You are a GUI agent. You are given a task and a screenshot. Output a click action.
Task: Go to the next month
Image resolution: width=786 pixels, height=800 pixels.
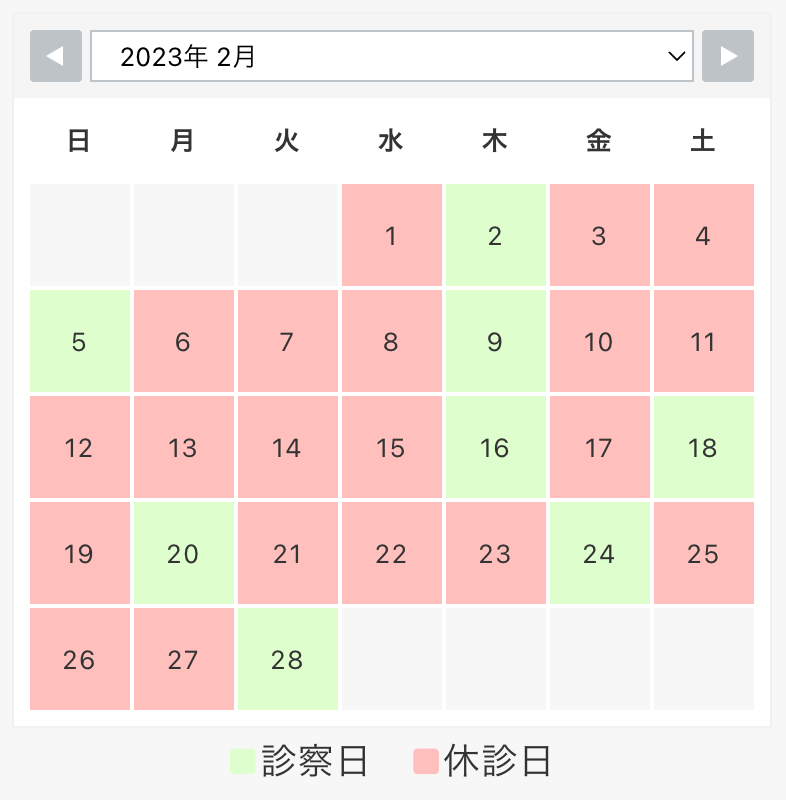(x=728, y=56)
